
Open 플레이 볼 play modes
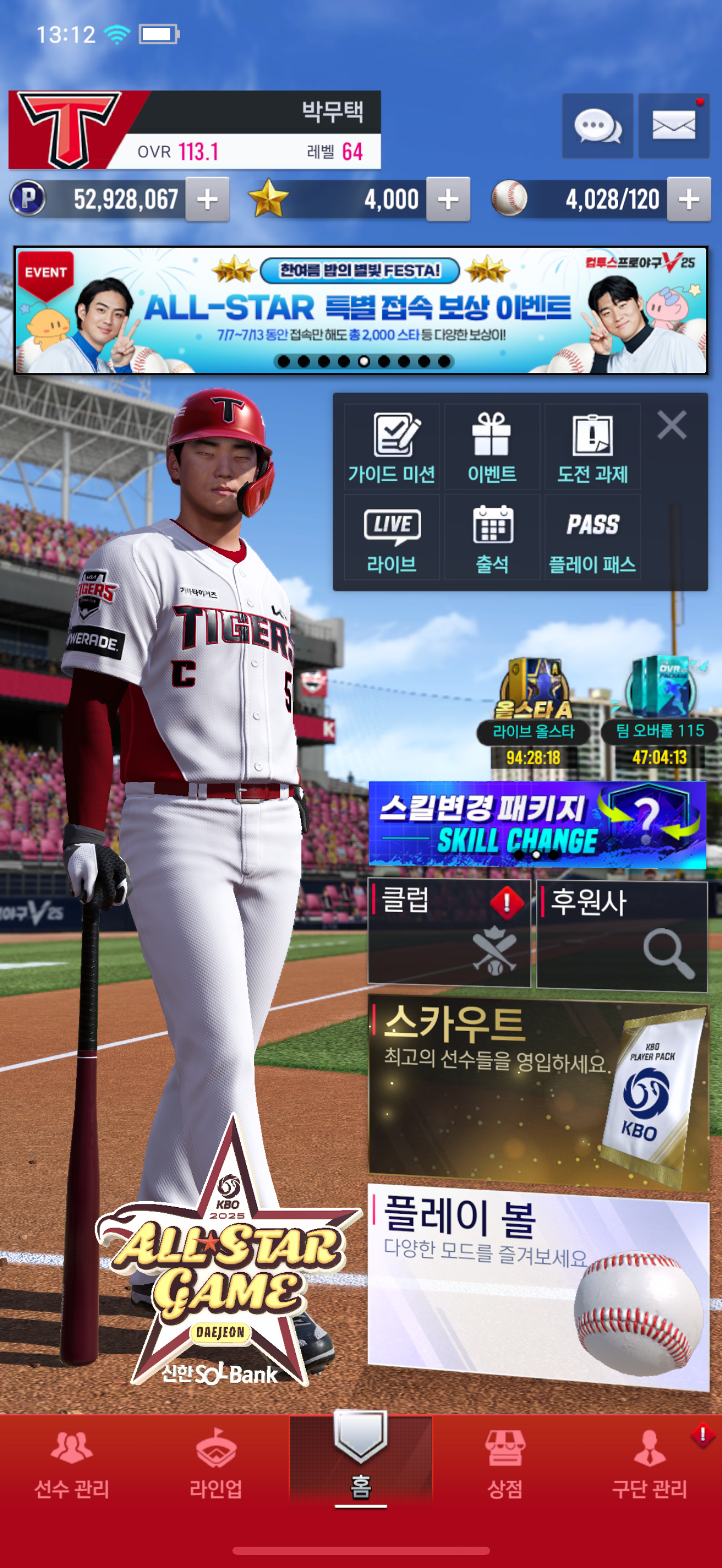[x=539, y=1285]
